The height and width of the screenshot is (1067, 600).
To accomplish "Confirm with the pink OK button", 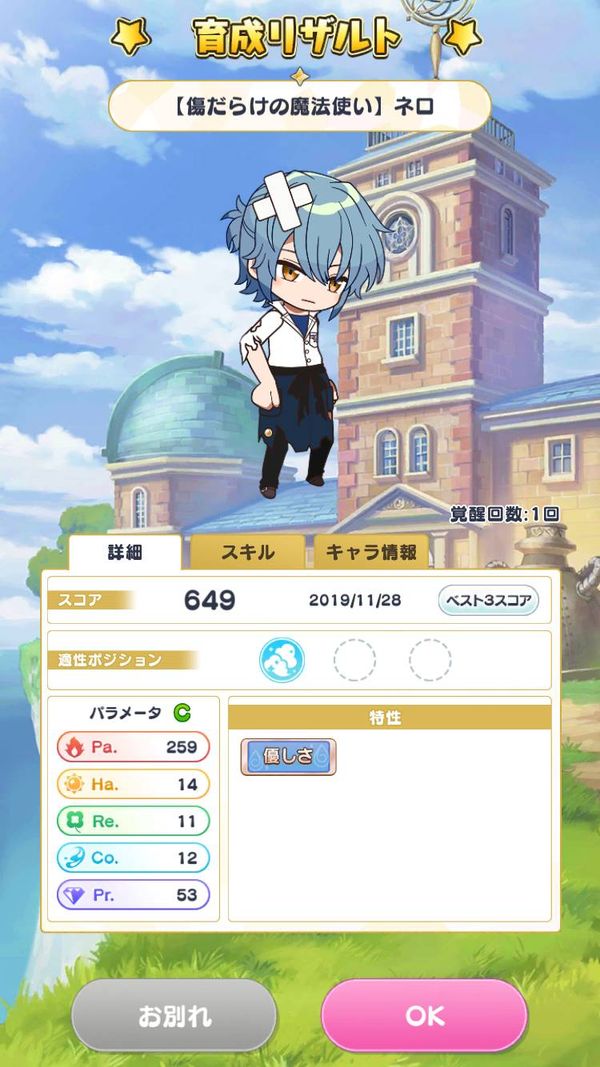I will [424, 1016].
